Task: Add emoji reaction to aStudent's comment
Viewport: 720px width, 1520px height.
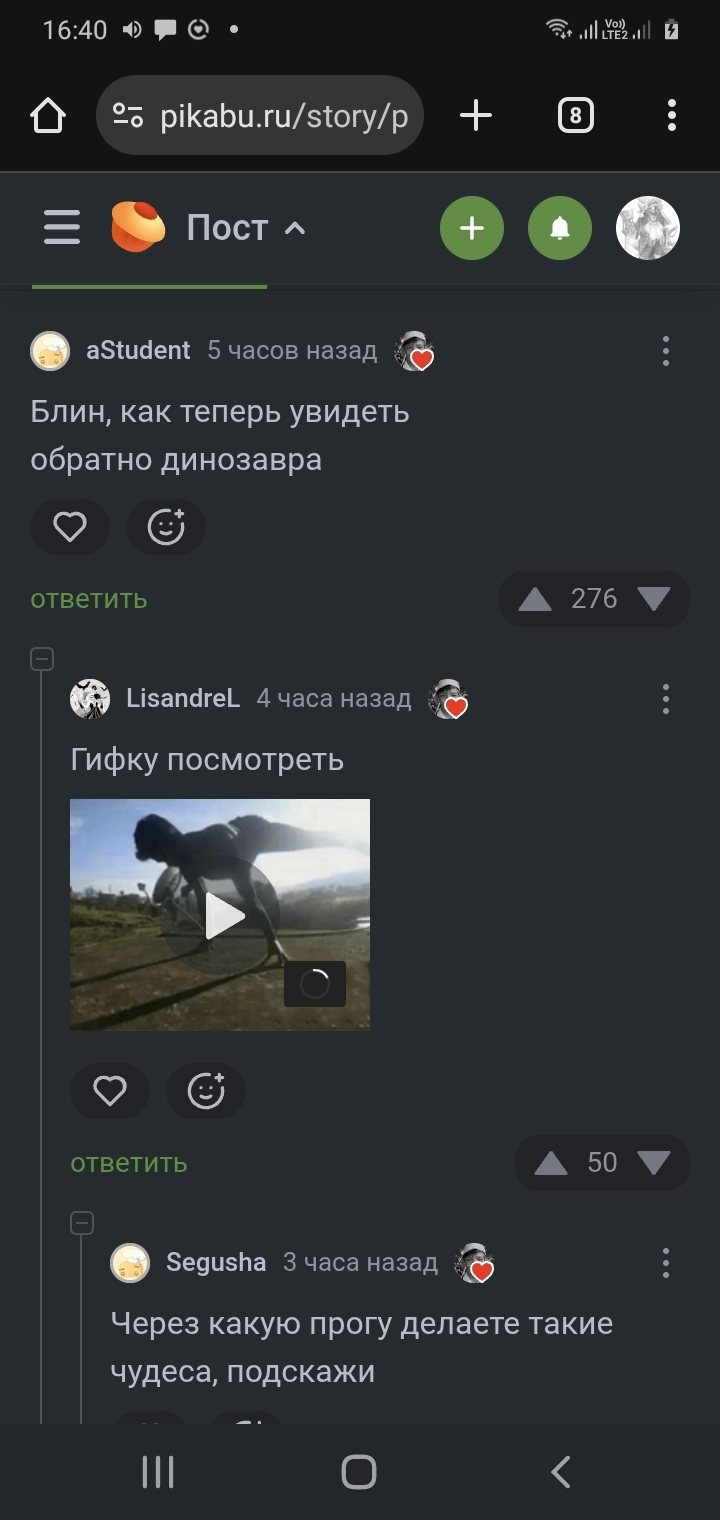Action: [x=166, y=527]
